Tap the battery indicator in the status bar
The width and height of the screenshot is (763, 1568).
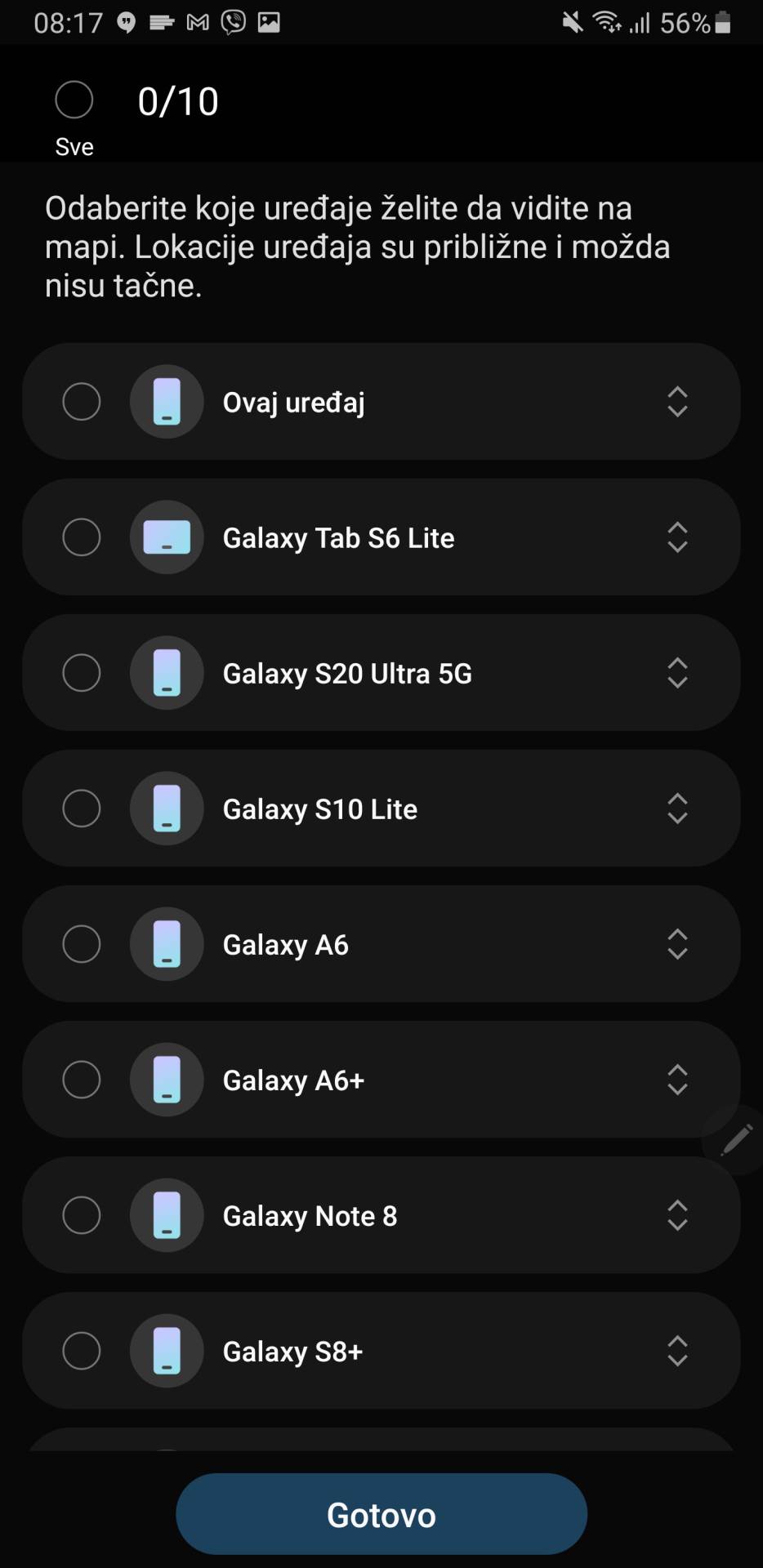(x=722, y=22)
